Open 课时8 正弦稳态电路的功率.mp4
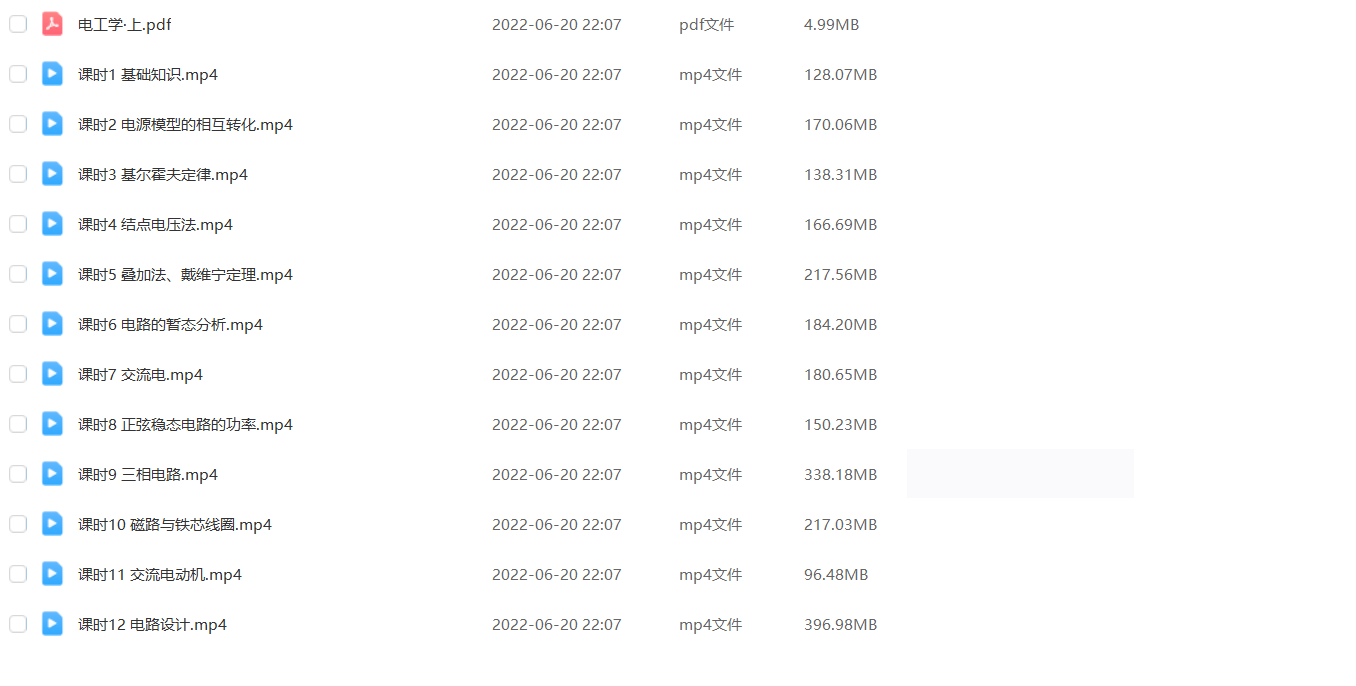Viewport: 1356px width, 686px height. [185, 425]
